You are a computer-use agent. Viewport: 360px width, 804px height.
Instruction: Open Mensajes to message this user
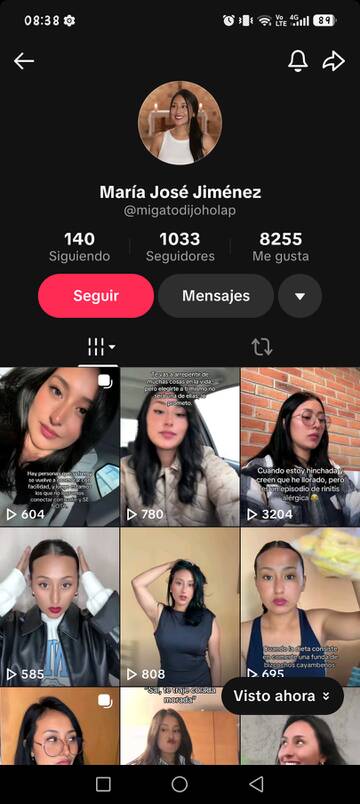coord(216,296)
